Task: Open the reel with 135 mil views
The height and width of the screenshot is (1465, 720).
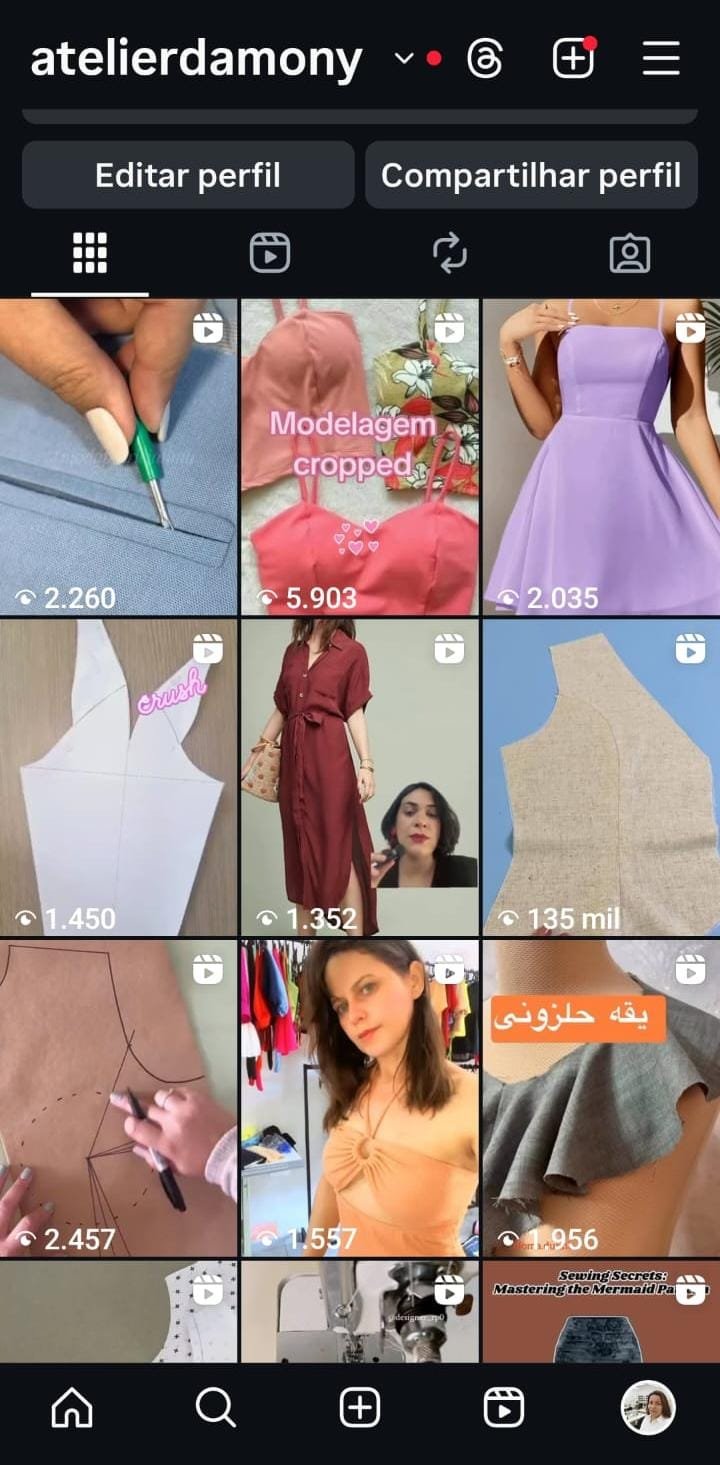Action: point(601,777)
